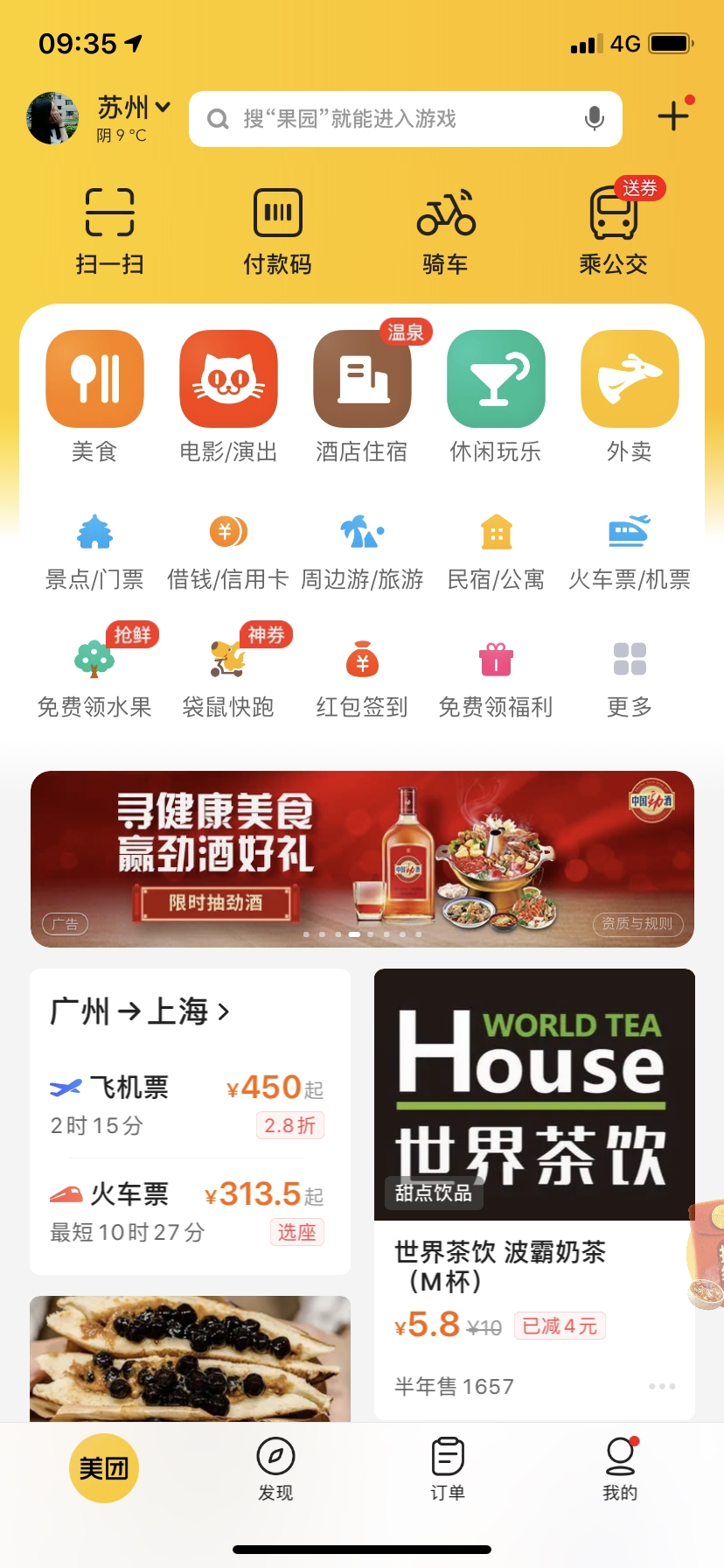Screen dimensions: 724x1568
Task: Open 世界茶饮 波霸奶茶 deal card
Action: (534, 1193)
